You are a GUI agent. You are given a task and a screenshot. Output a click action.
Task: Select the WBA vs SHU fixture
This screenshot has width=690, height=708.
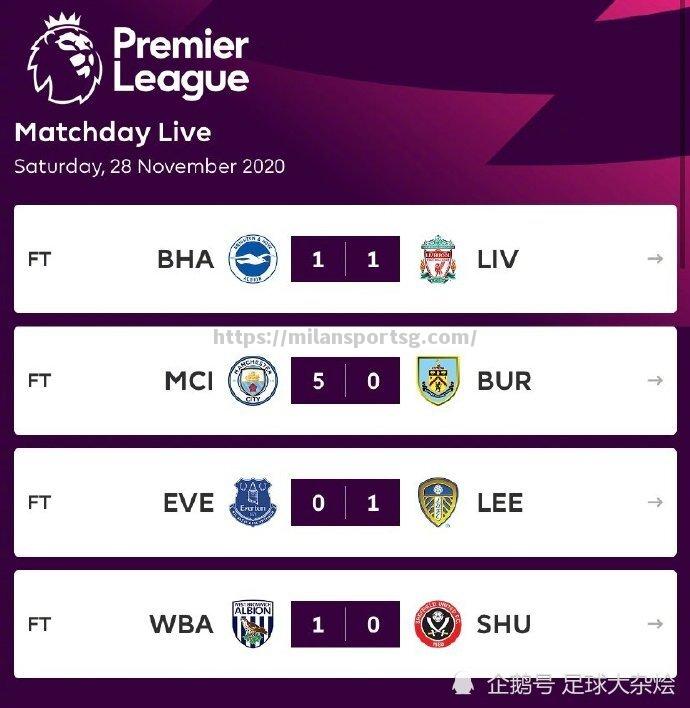click(x=345, y=624)
